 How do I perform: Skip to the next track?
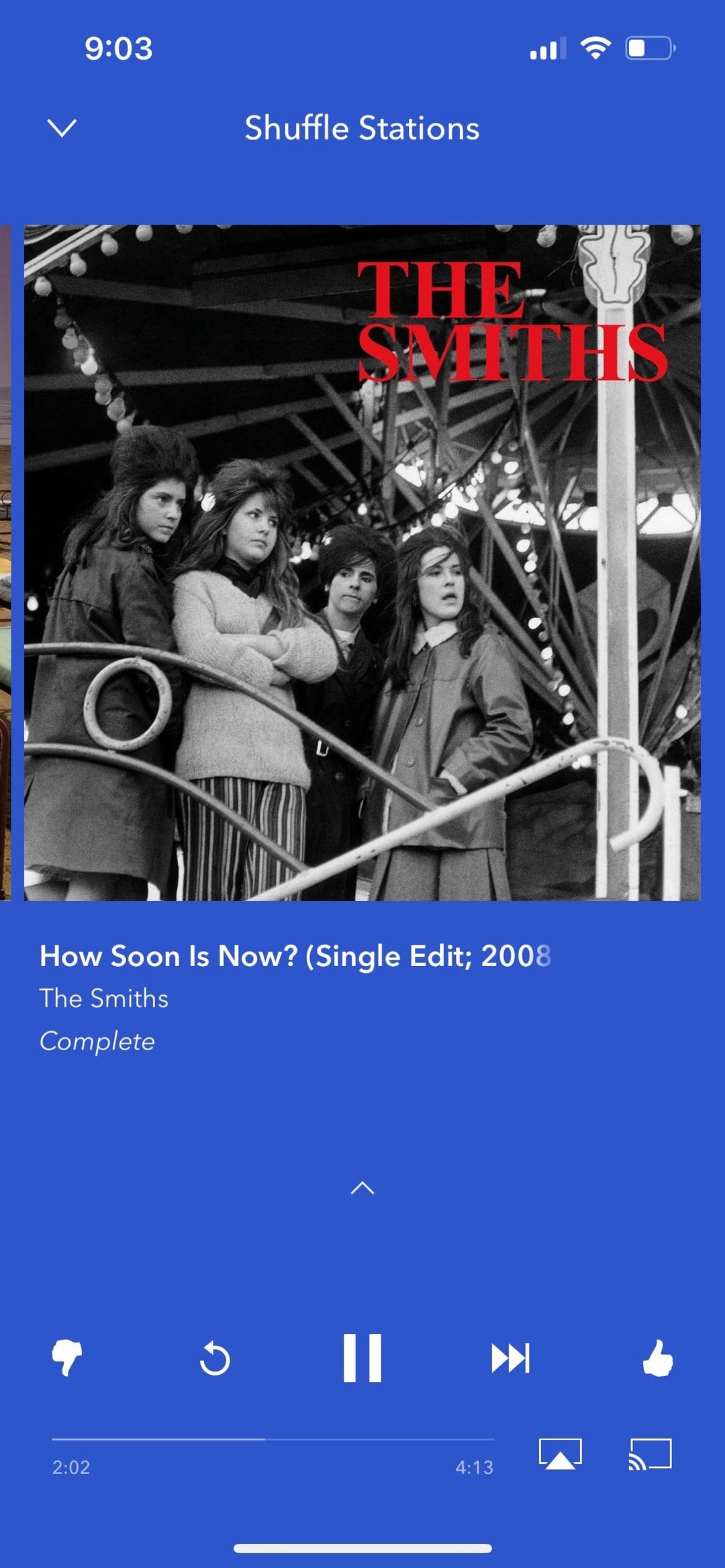(x=510, y=1359)
